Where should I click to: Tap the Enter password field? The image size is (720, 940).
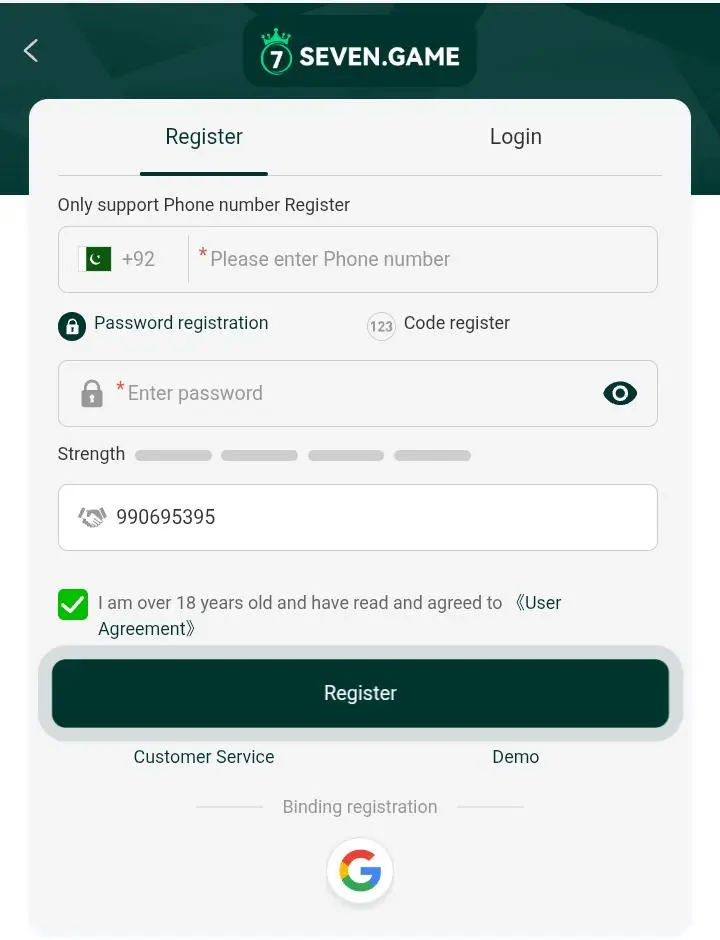point(340,393)
